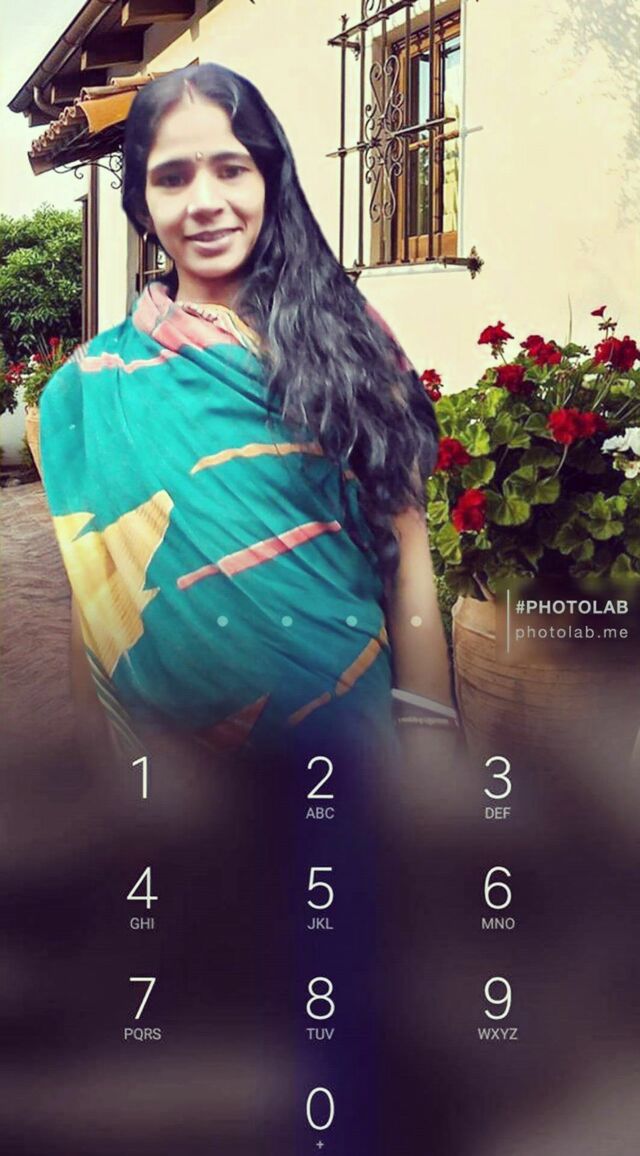This screenshot has width=640, height=1156.
Task: Tap the 2 ABC key
Action: (320, 787)
